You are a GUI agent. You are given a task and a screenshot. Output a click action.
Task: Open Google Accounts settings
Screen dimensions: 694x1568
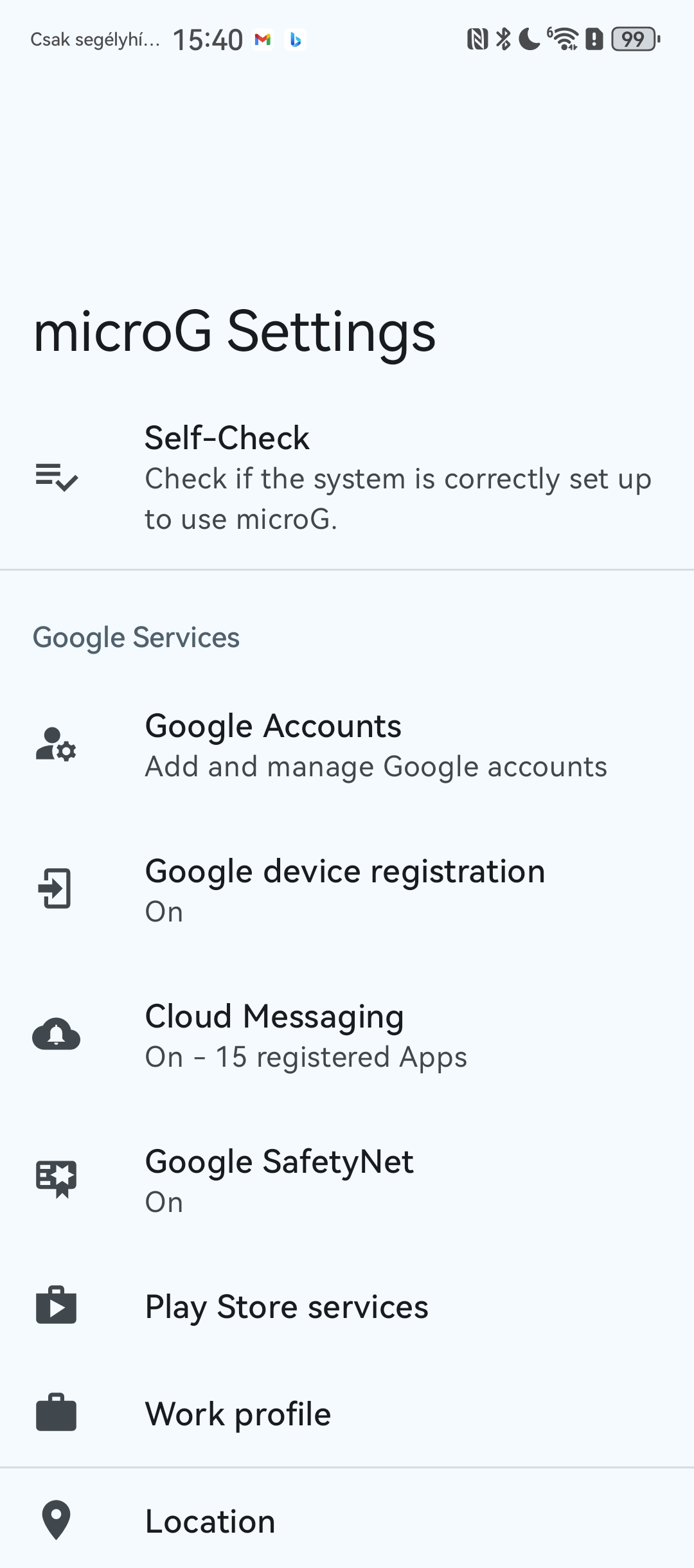[347, 745]
